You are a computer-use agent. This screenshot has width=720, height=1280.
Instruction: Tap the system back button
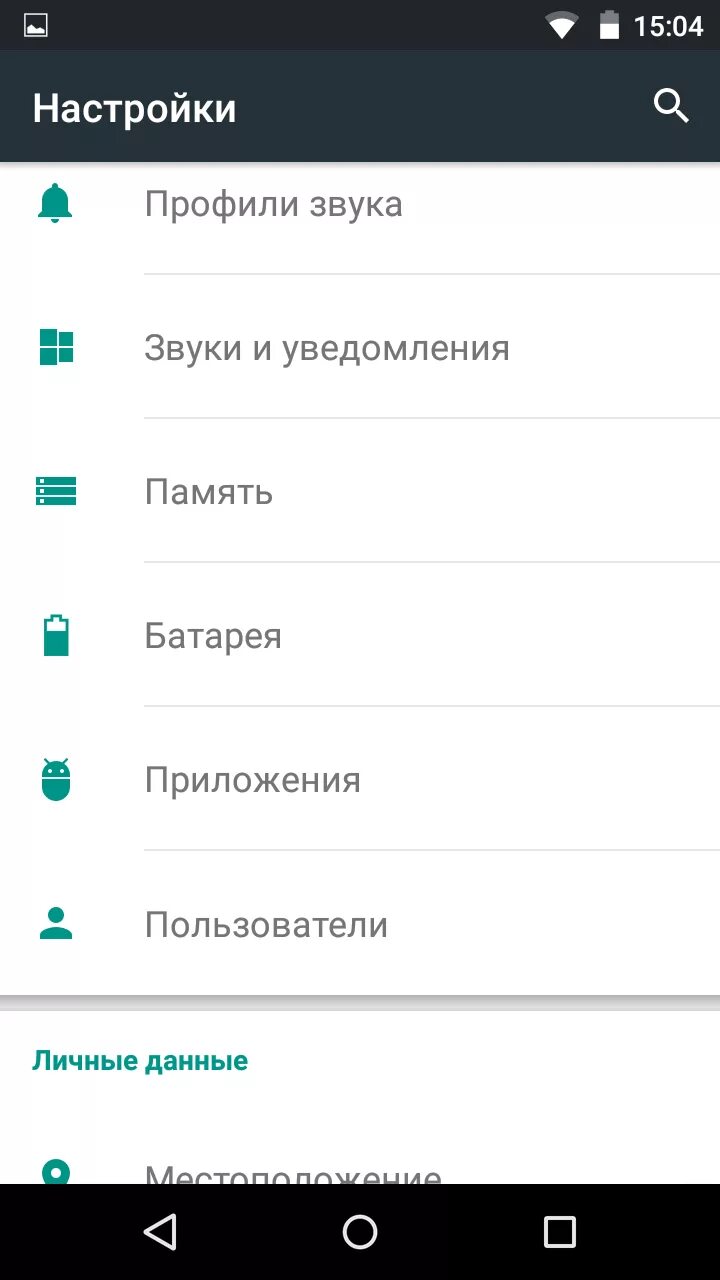coord(160,1232)
